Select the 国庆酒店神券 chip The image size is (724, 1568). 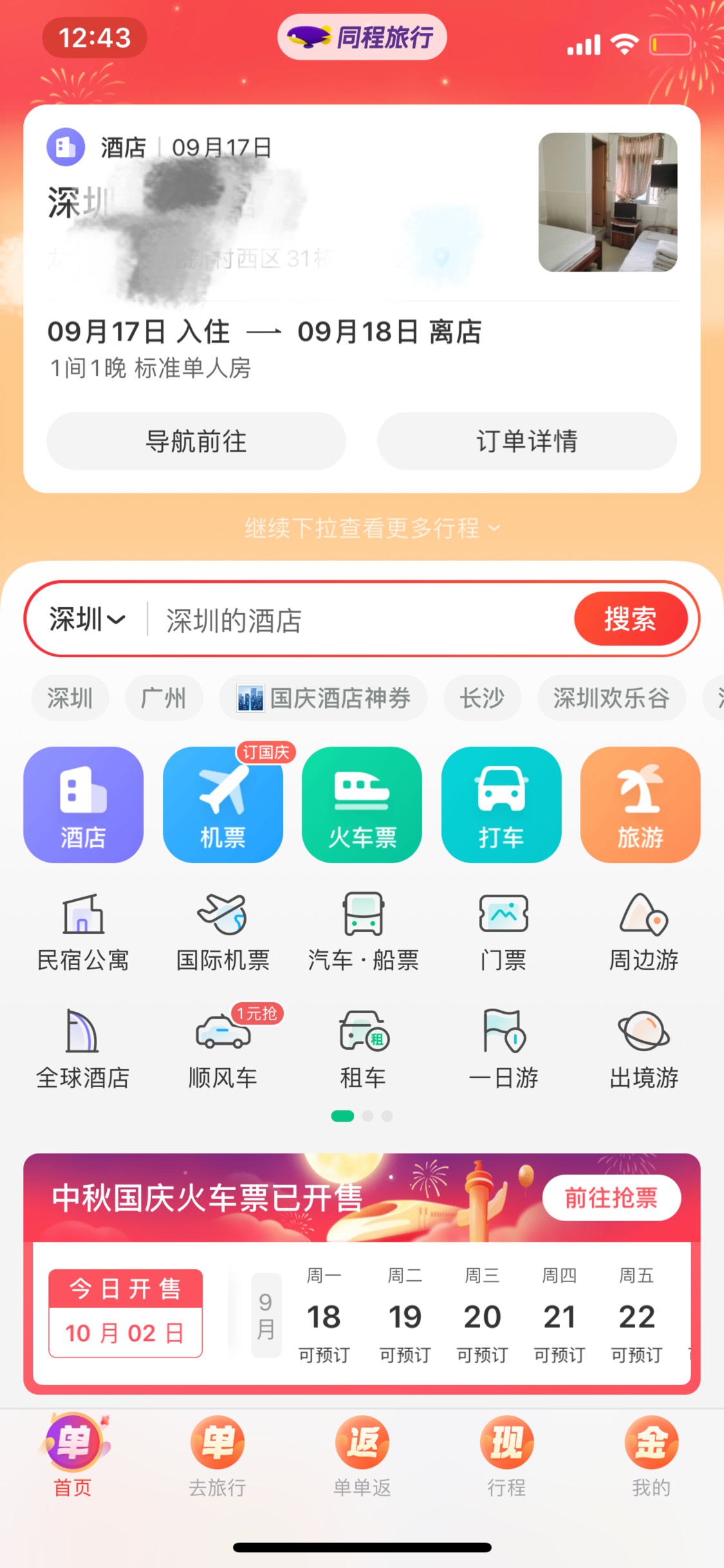click(324, 698)
